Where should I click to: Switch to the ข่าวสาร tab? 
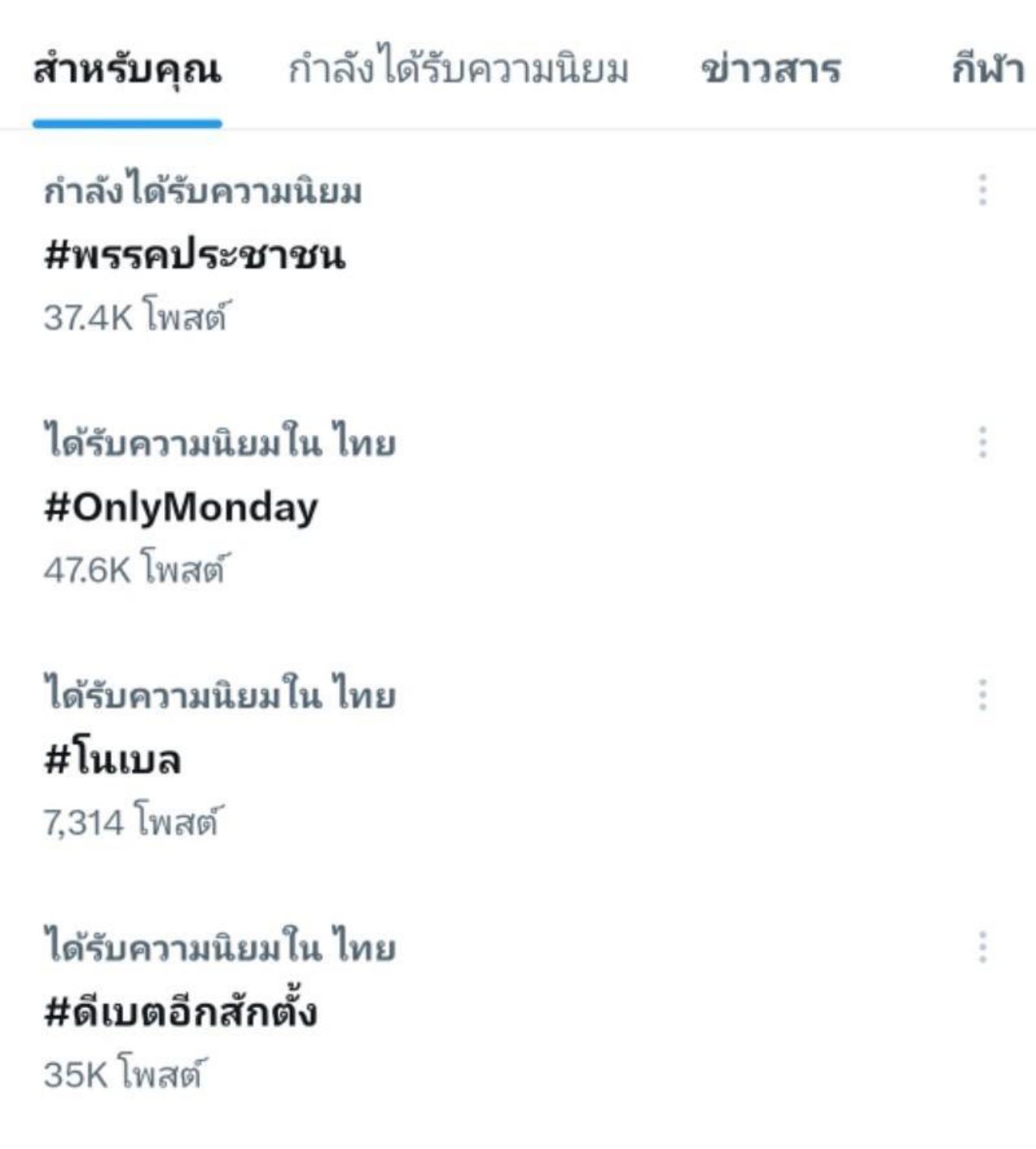(x=771, y=70)
